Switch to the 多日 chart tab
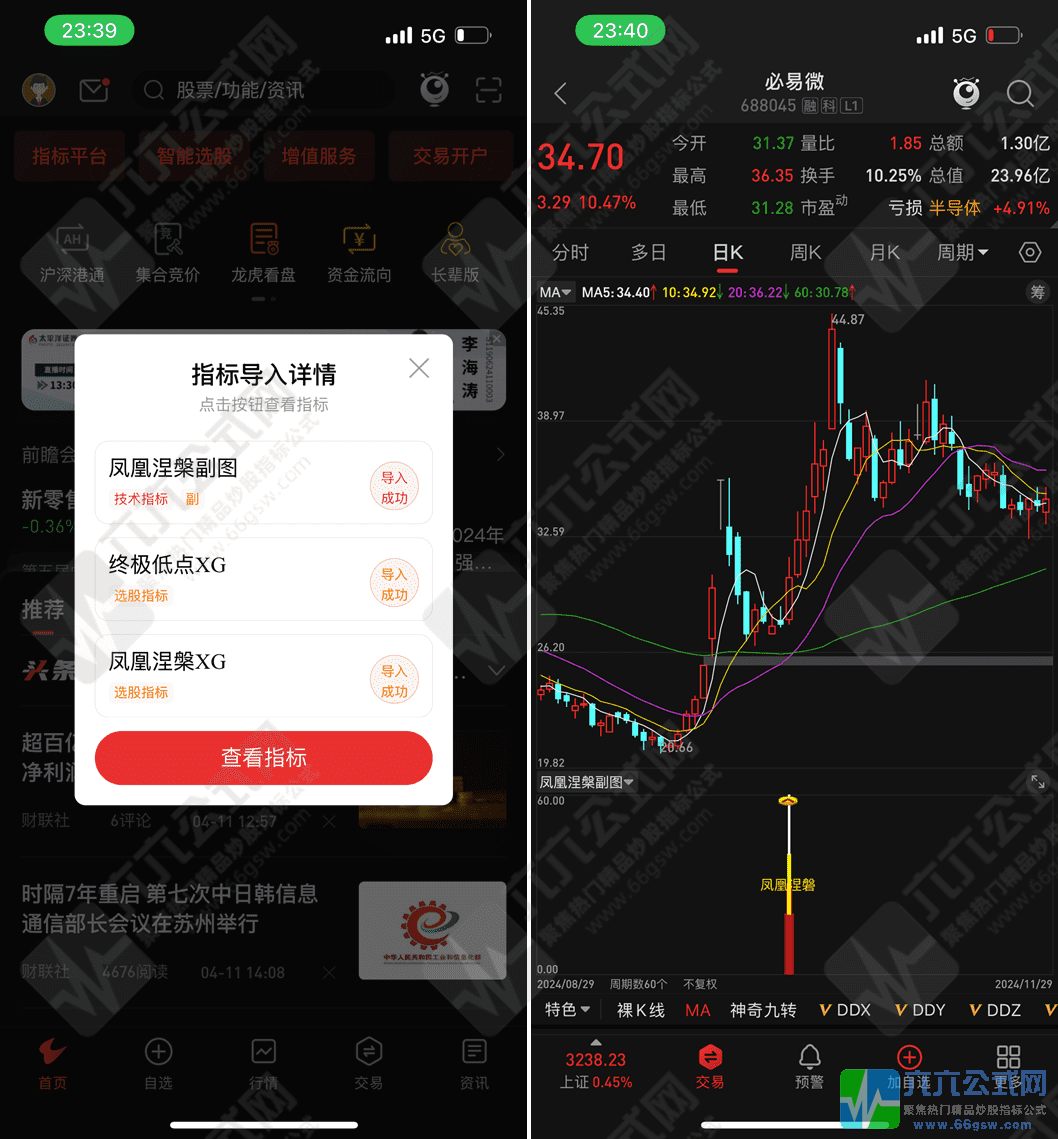Image resolution: width=1058 pixels, height=1139 pixels. [x=648, y=253]
